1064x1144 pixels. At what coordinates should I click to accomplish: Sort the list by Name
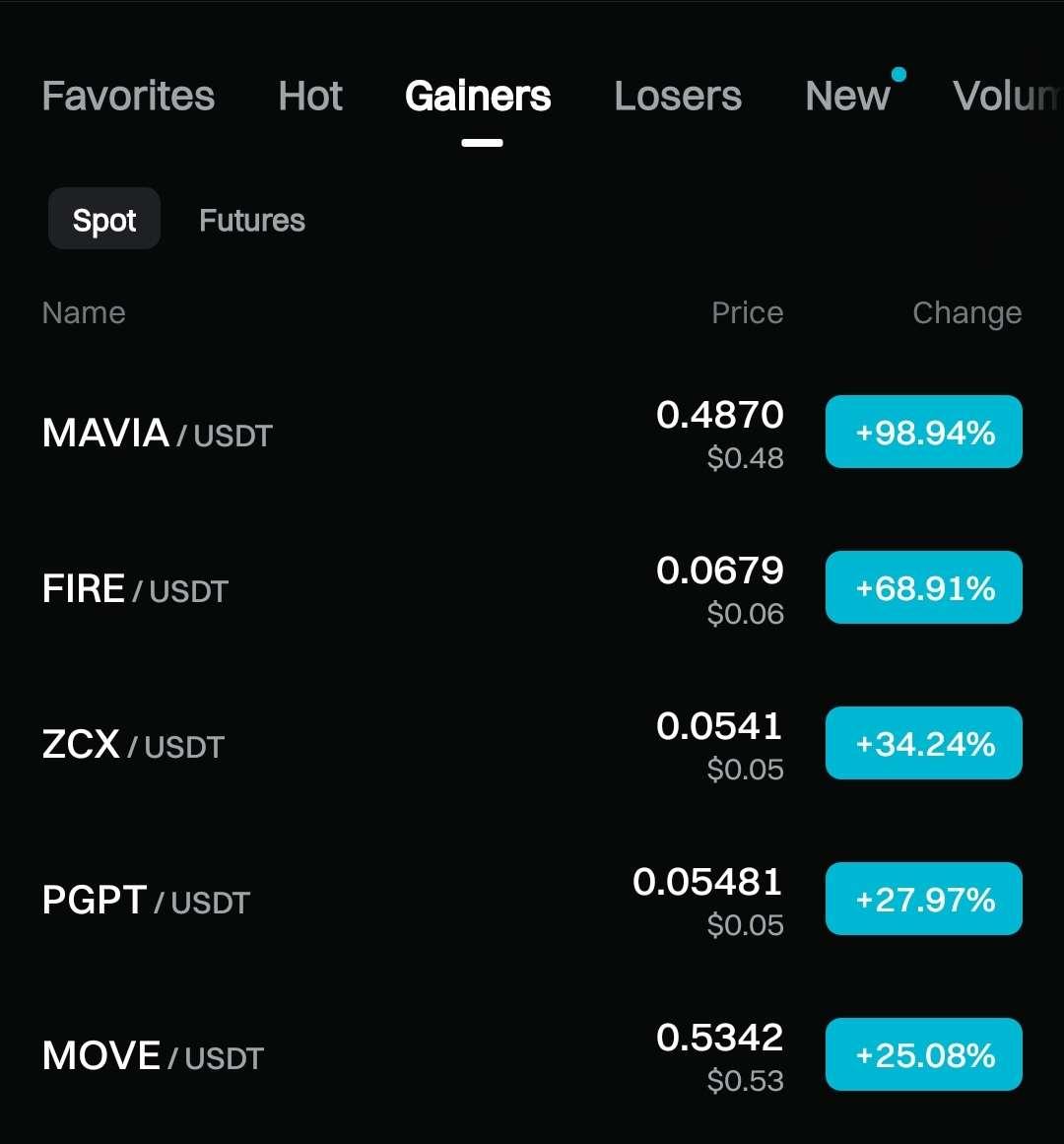click(84, 313)
